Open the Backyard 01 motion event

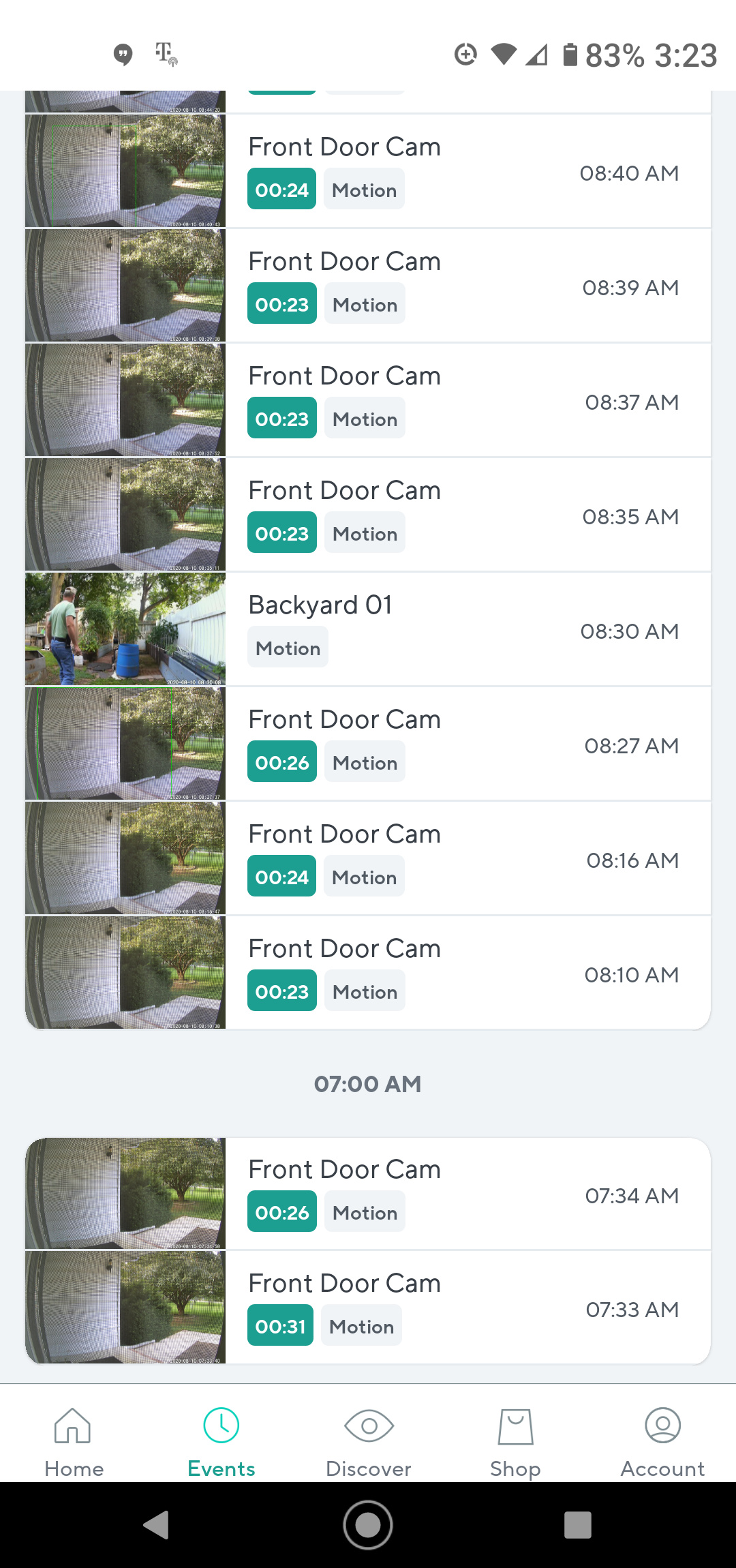(368, 629)
